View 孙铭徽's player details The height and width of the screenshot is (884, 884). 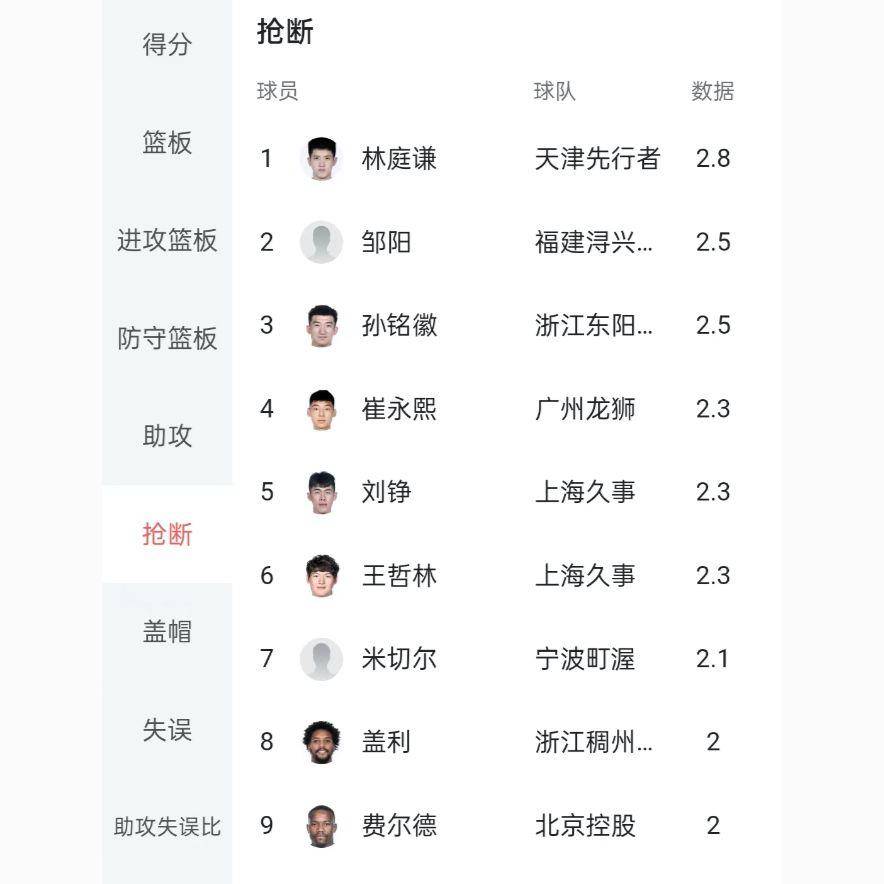point(399,326)
